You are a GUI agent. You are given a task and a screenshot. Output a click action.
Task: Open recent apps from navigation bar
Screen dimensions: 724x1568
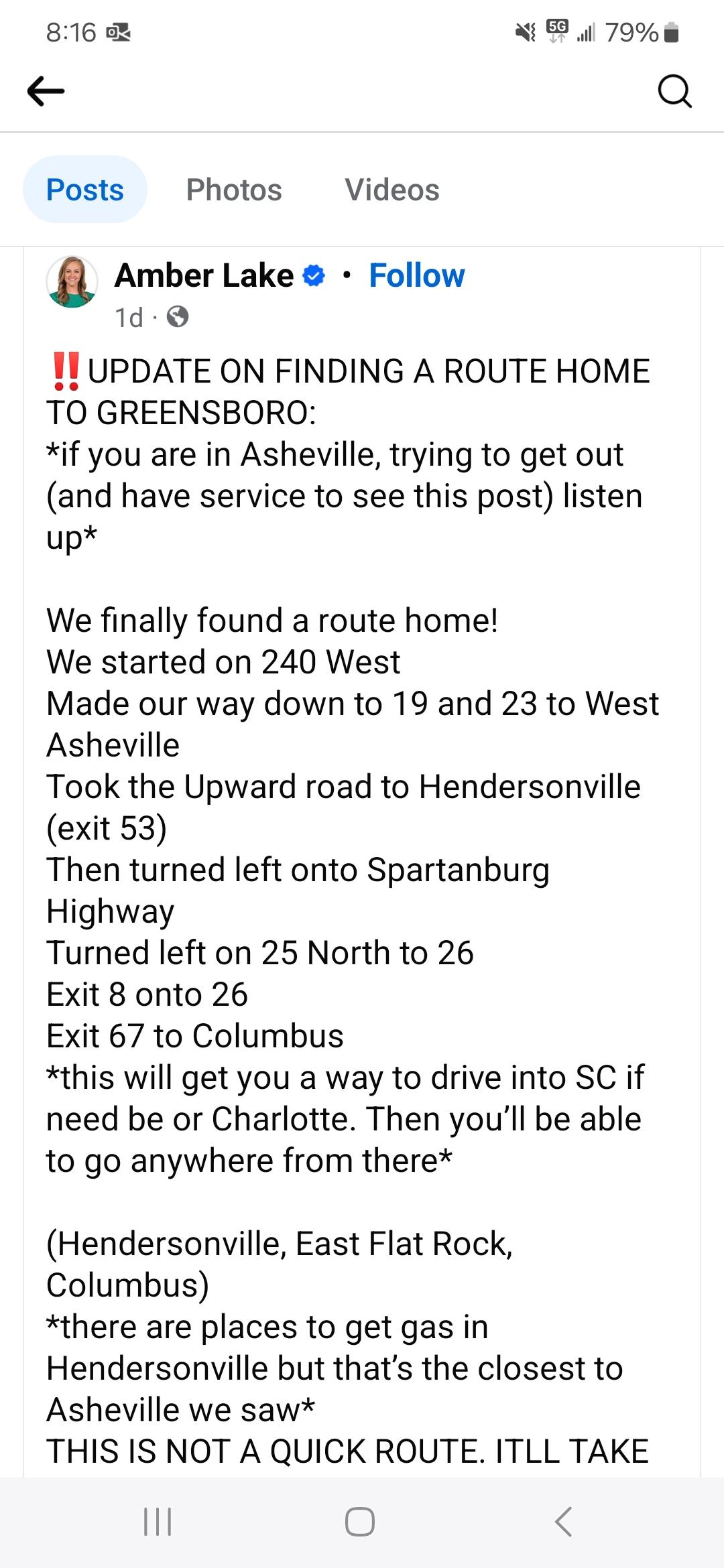click(x=158, y=1521)
